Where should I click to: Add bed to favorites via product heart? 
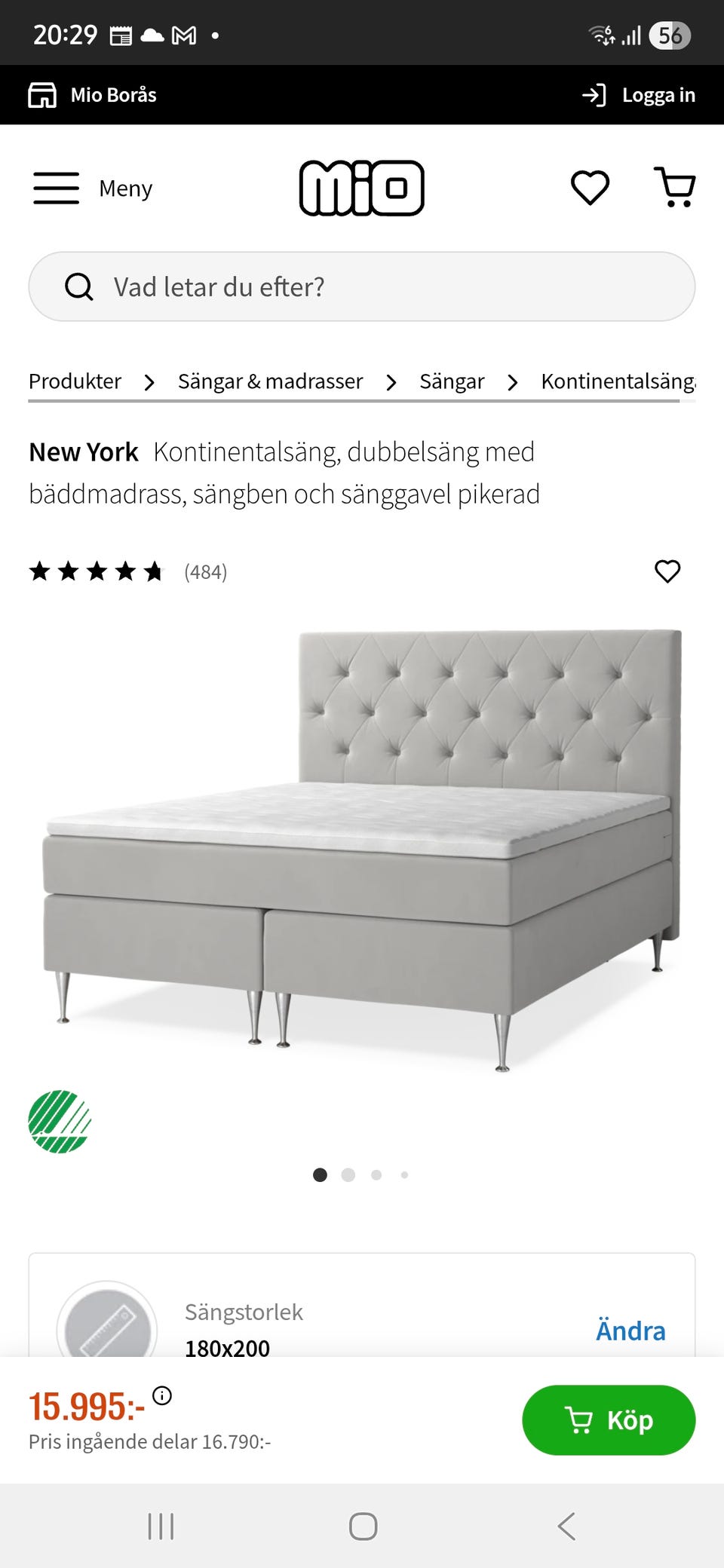669,573
